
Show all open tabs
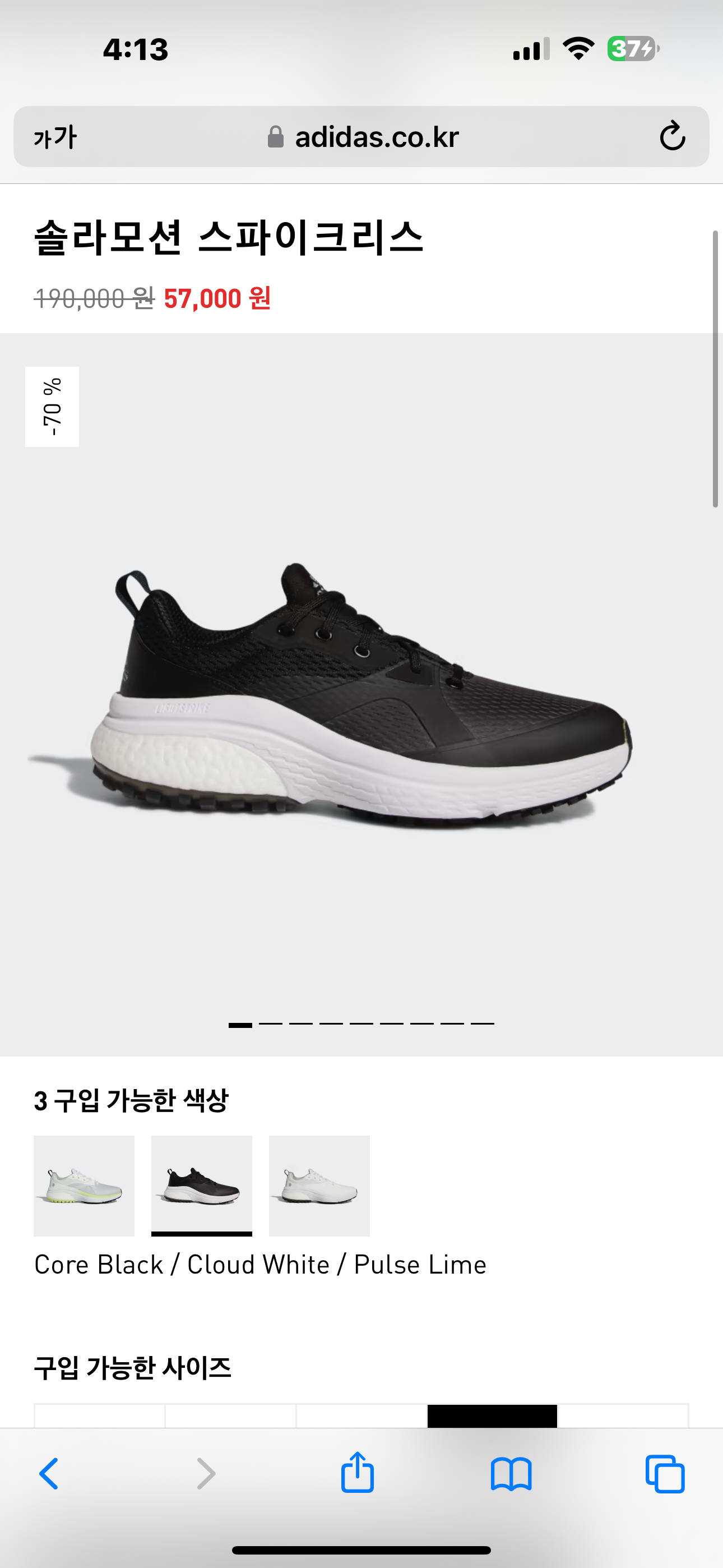(x=665, y=1473)
